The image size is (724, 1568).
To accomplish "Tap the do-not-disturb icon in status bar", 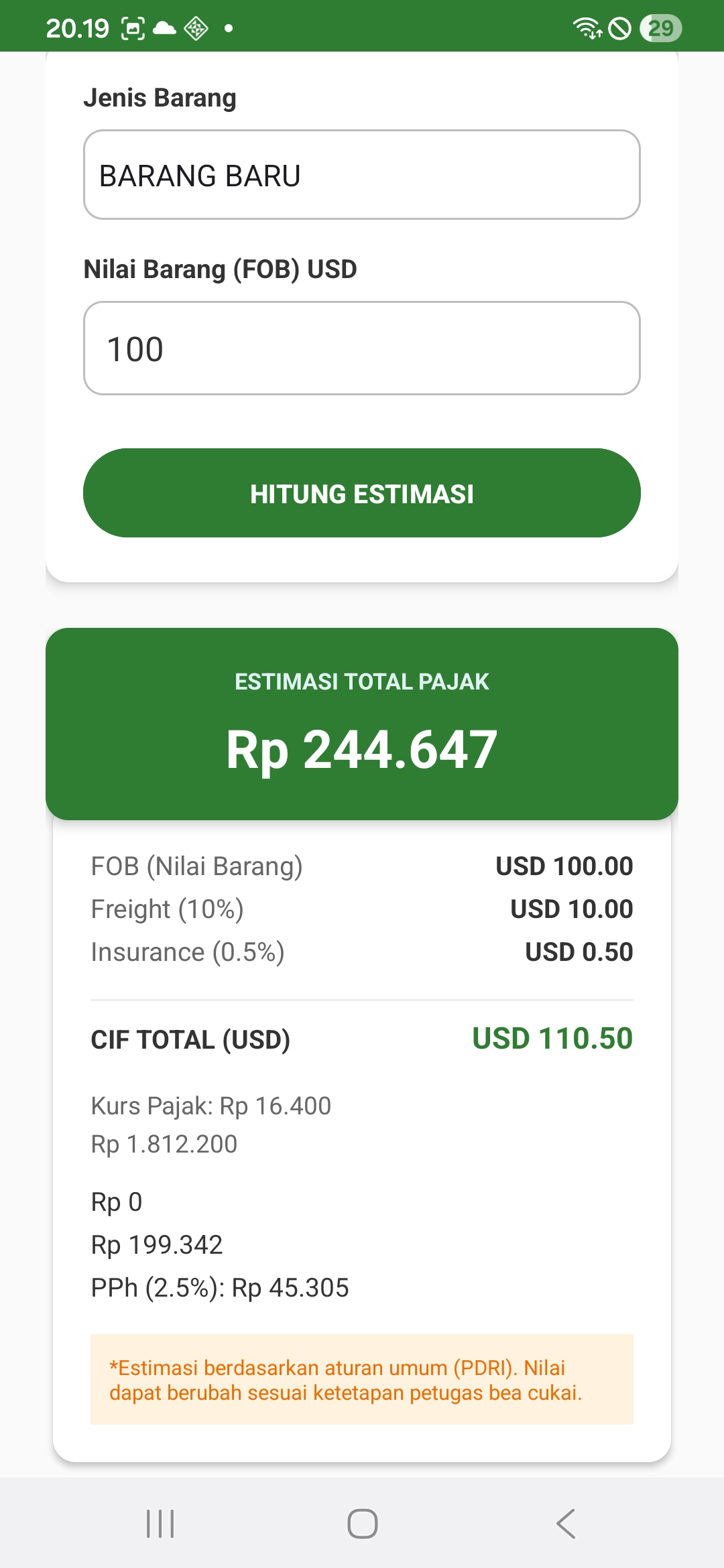I will (x=620, y=27).
